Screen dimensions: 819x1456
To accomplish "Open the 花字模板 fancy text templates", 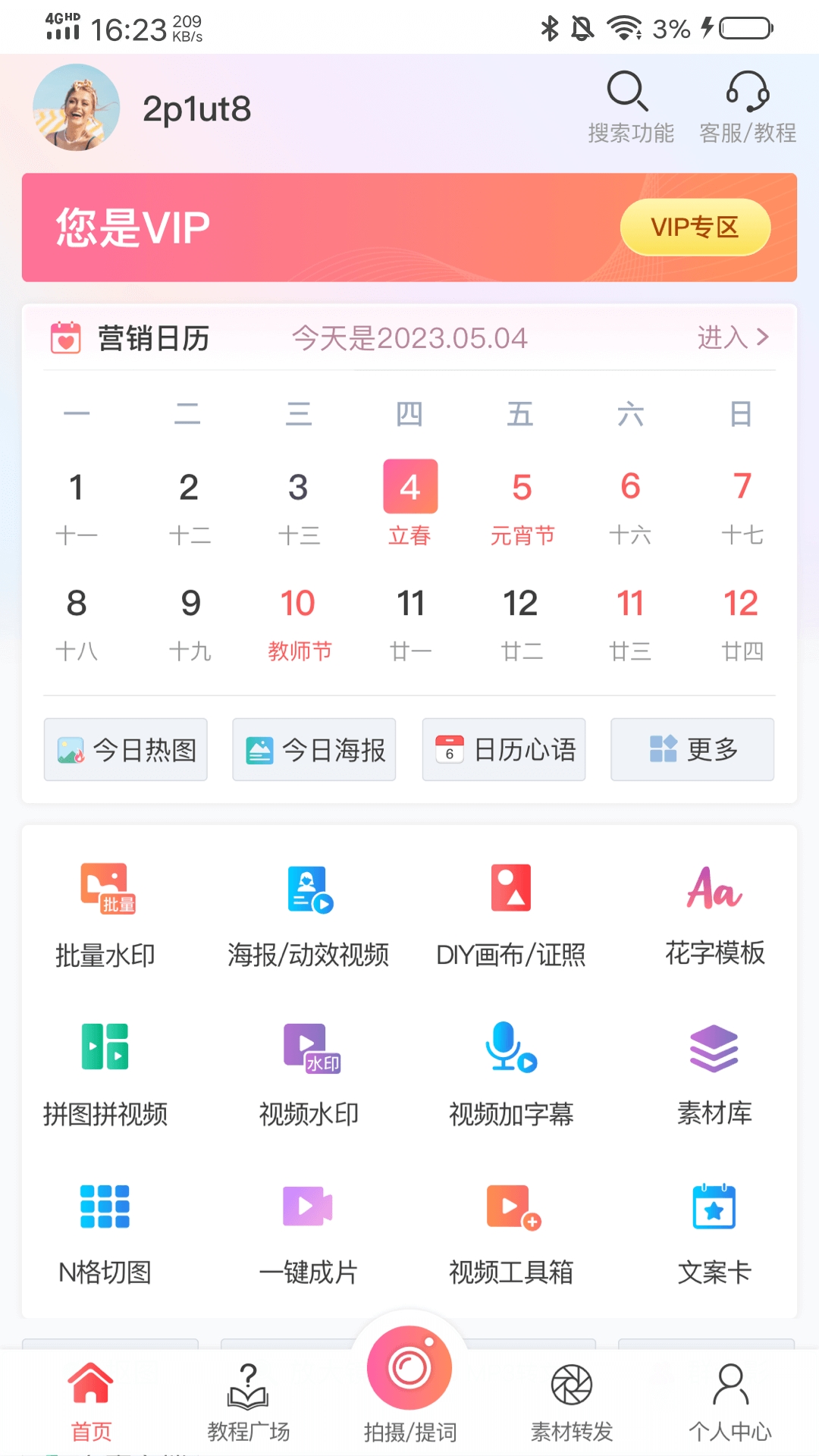I will click(713, 914).
